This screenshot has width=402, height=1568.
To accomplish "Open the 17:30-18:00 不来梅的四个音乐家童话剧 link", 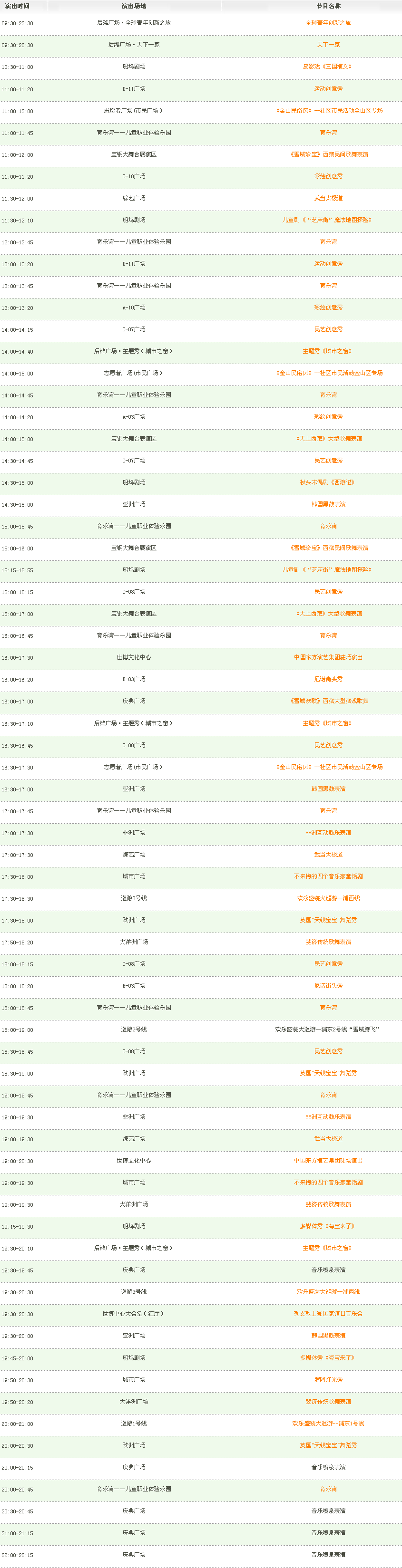I will [x=328, y=876].
